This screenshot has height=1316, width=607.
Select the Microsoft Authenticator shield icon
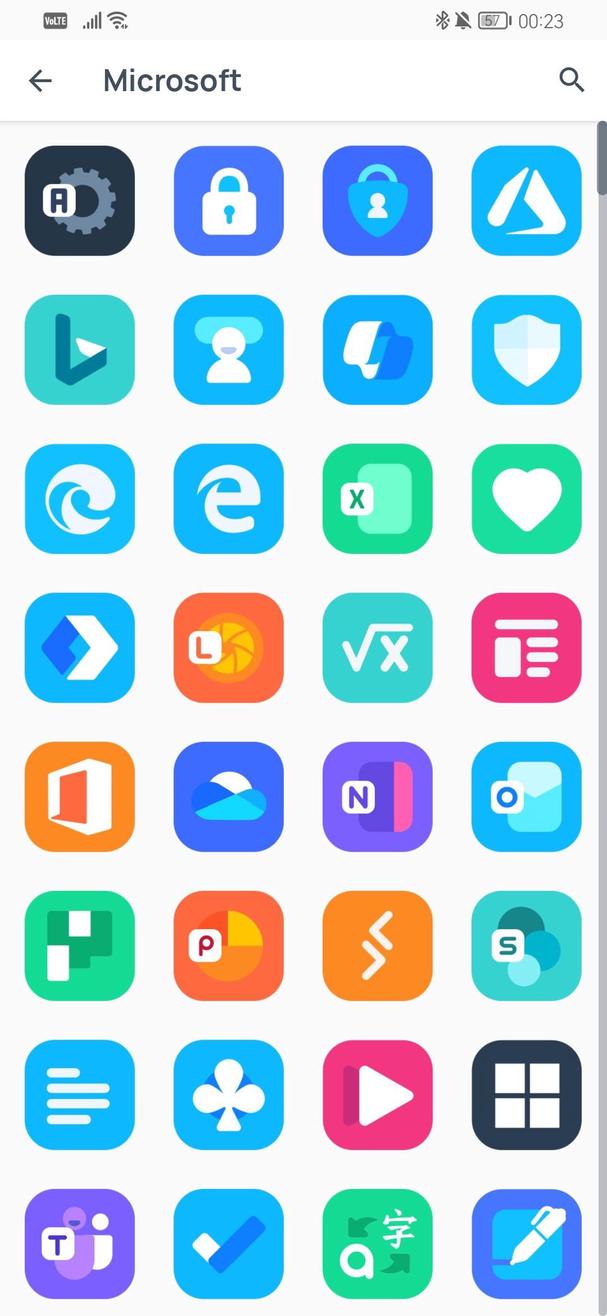[378, 201]
